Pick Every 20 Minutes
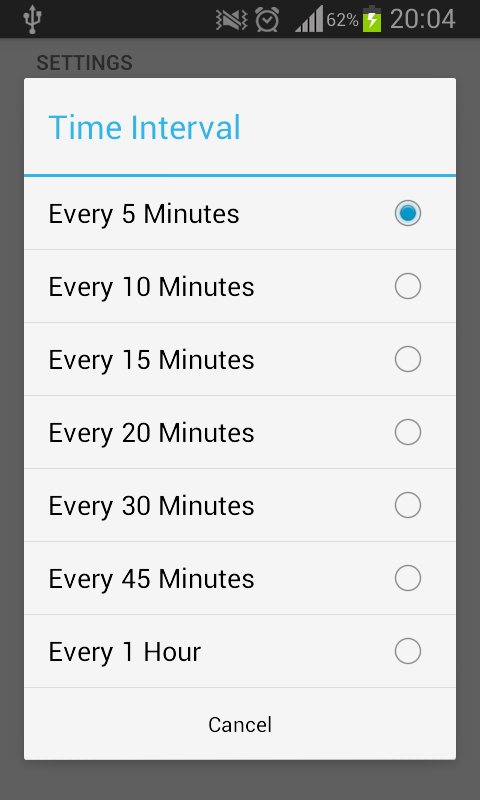 click(240, 432)
